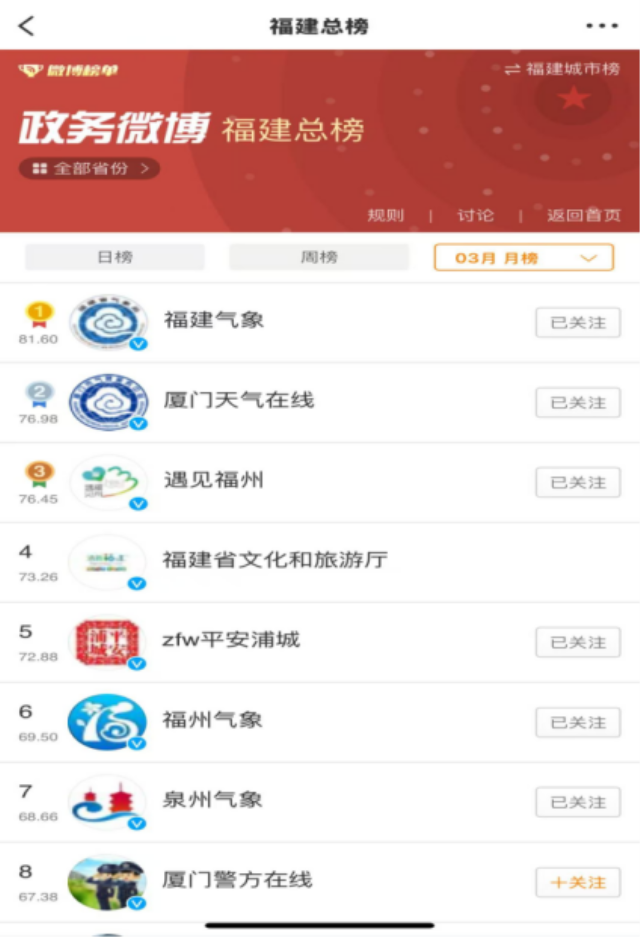The width and height of the screenshot is (640, 937).
Task: Open the 讨论 discussion page
Action: pyautogui.click(x=475, y=215)
